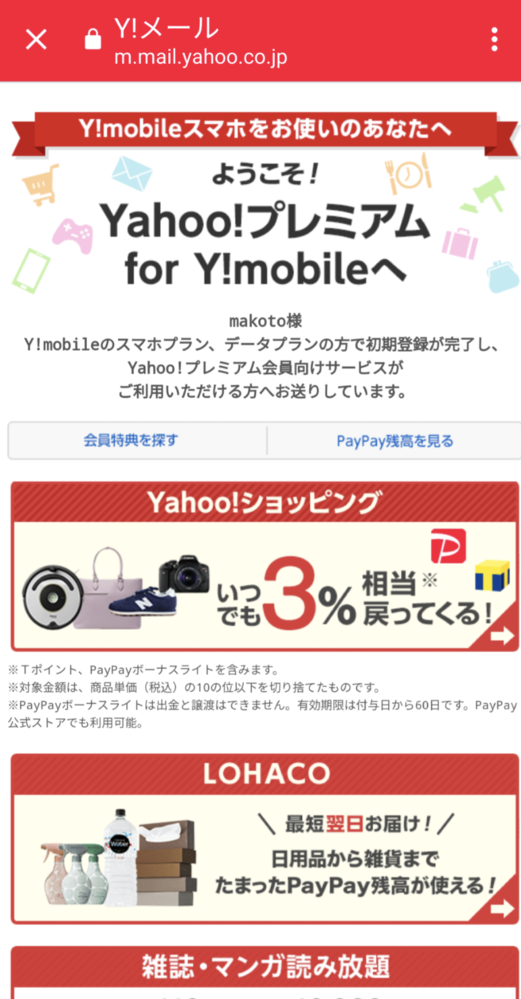Close the Y!メール browser tab

(x=36, y=40)
